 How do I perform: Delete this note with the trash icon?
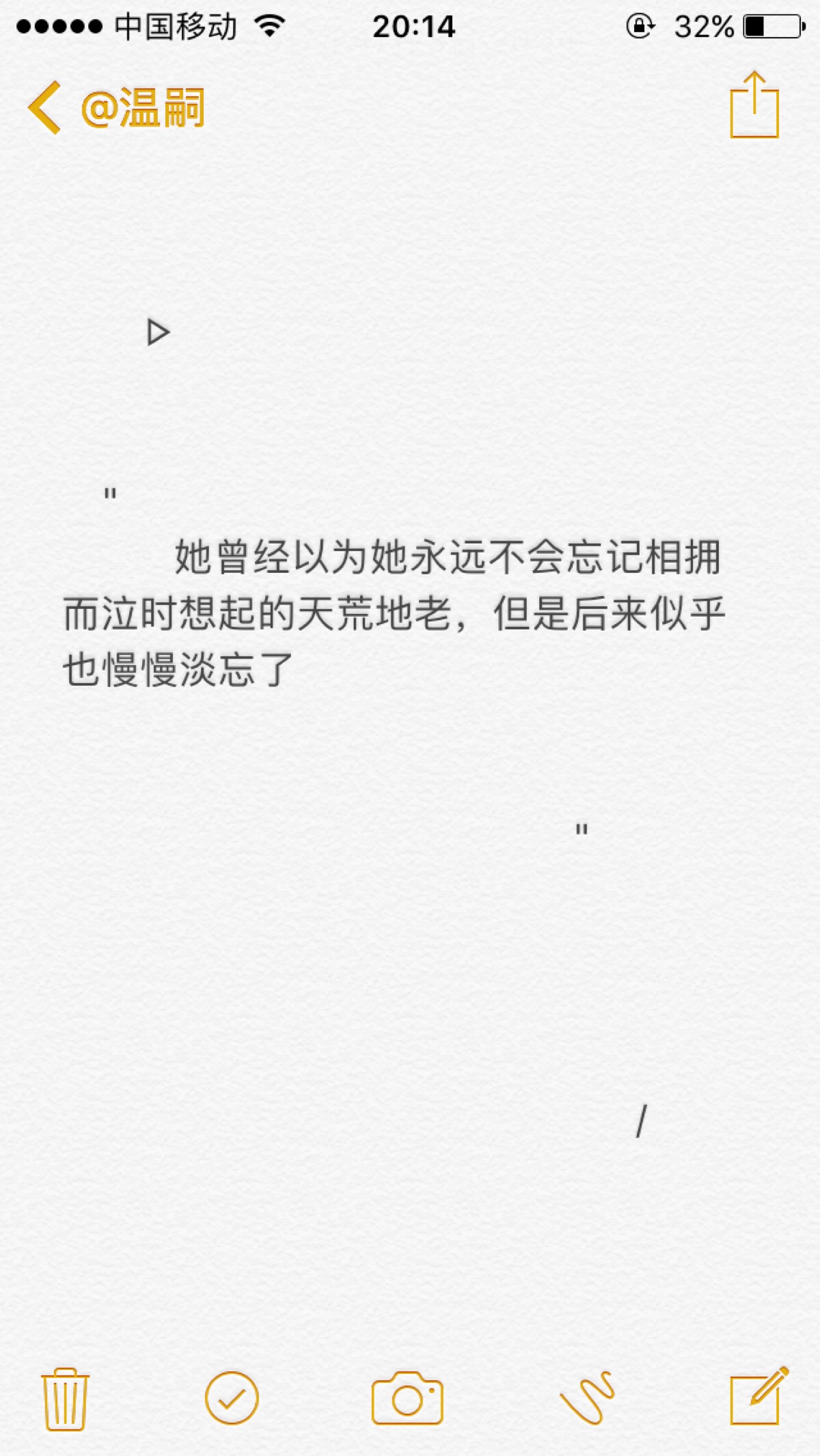click(65, 1399)
